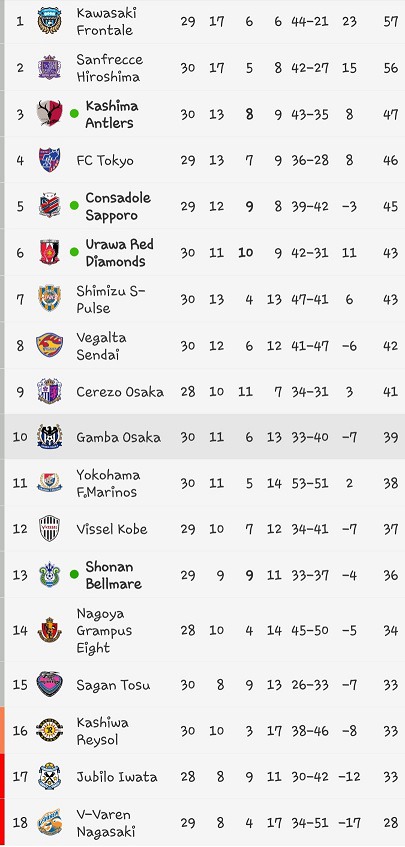Open the Kawasaki Frontale team row

(x=205, y=22)
